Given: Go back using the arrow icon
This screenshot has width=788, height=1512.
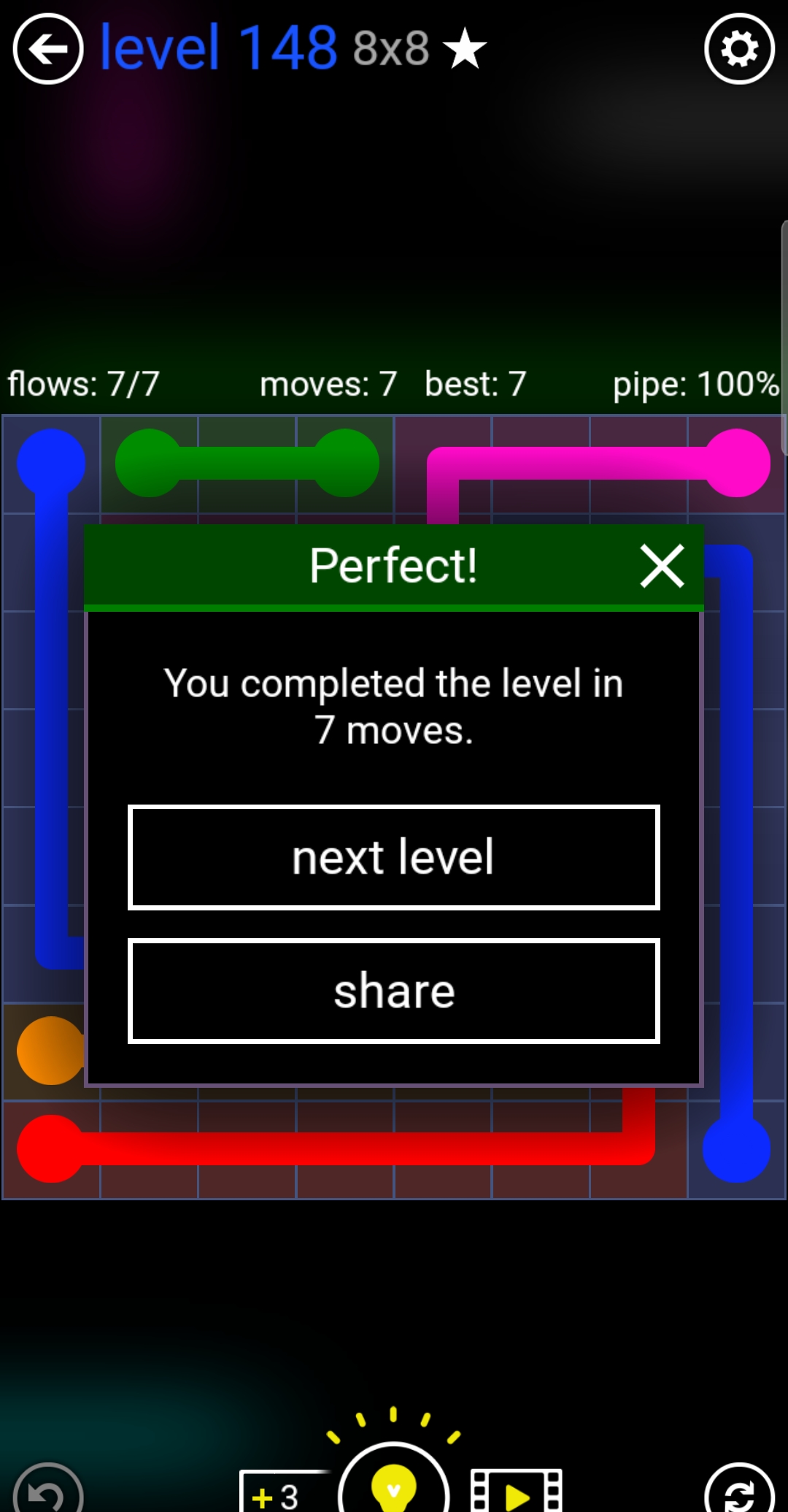Looking at the screenshot, I should coord(48,50).
